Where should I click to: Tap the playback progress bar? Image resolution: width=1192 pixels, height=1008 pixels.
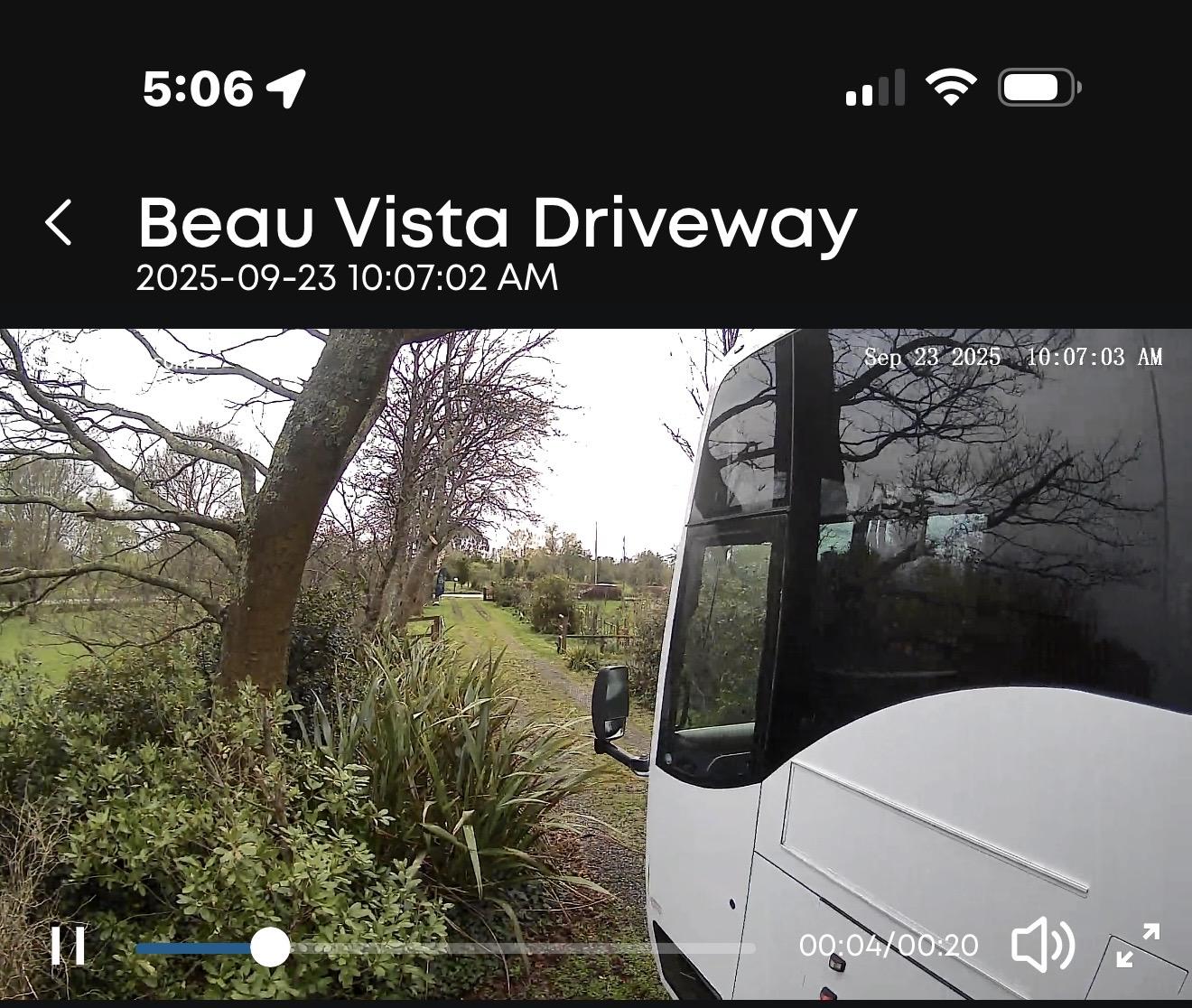coord(444,948)
